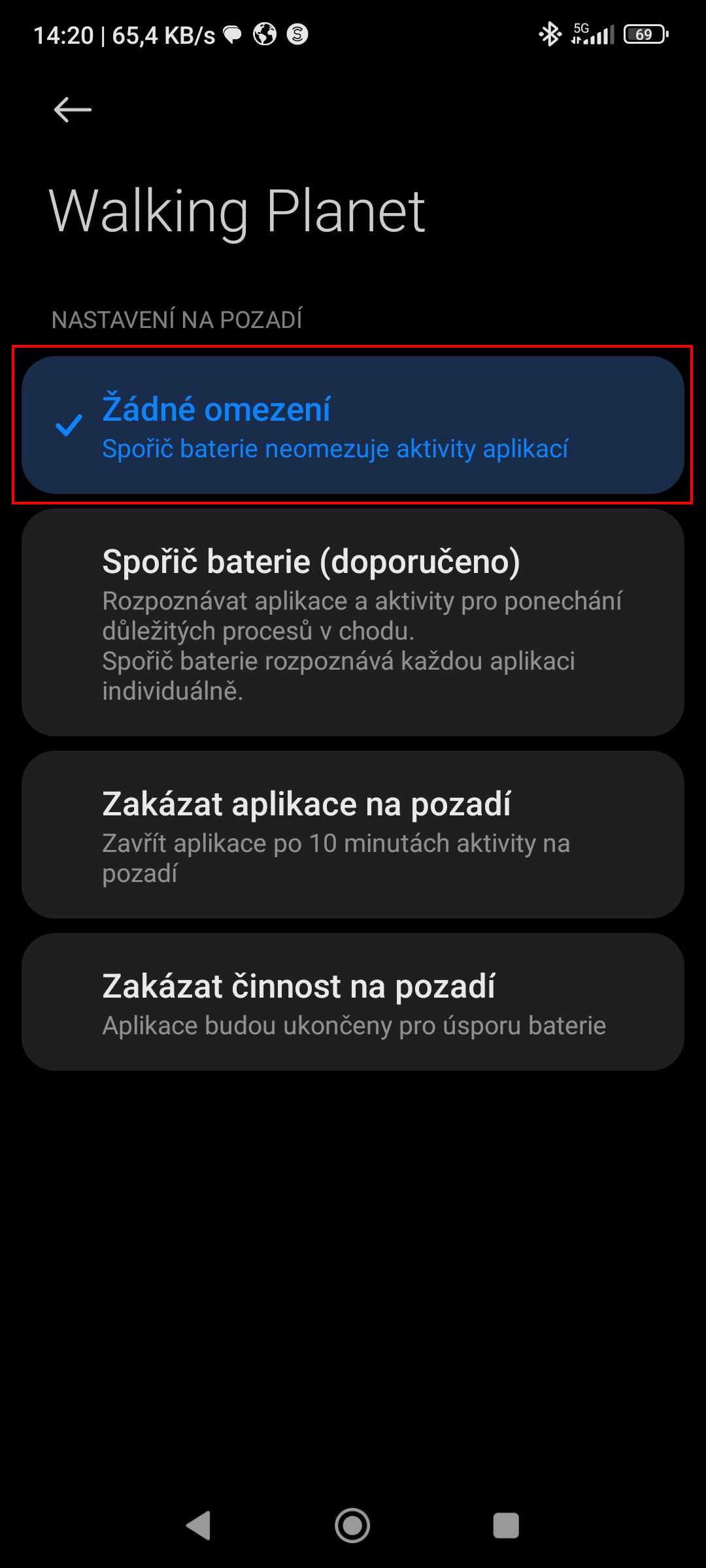
Task: Choose Spořič baterie (doporučeno)
Action: [x=353, y=623]
